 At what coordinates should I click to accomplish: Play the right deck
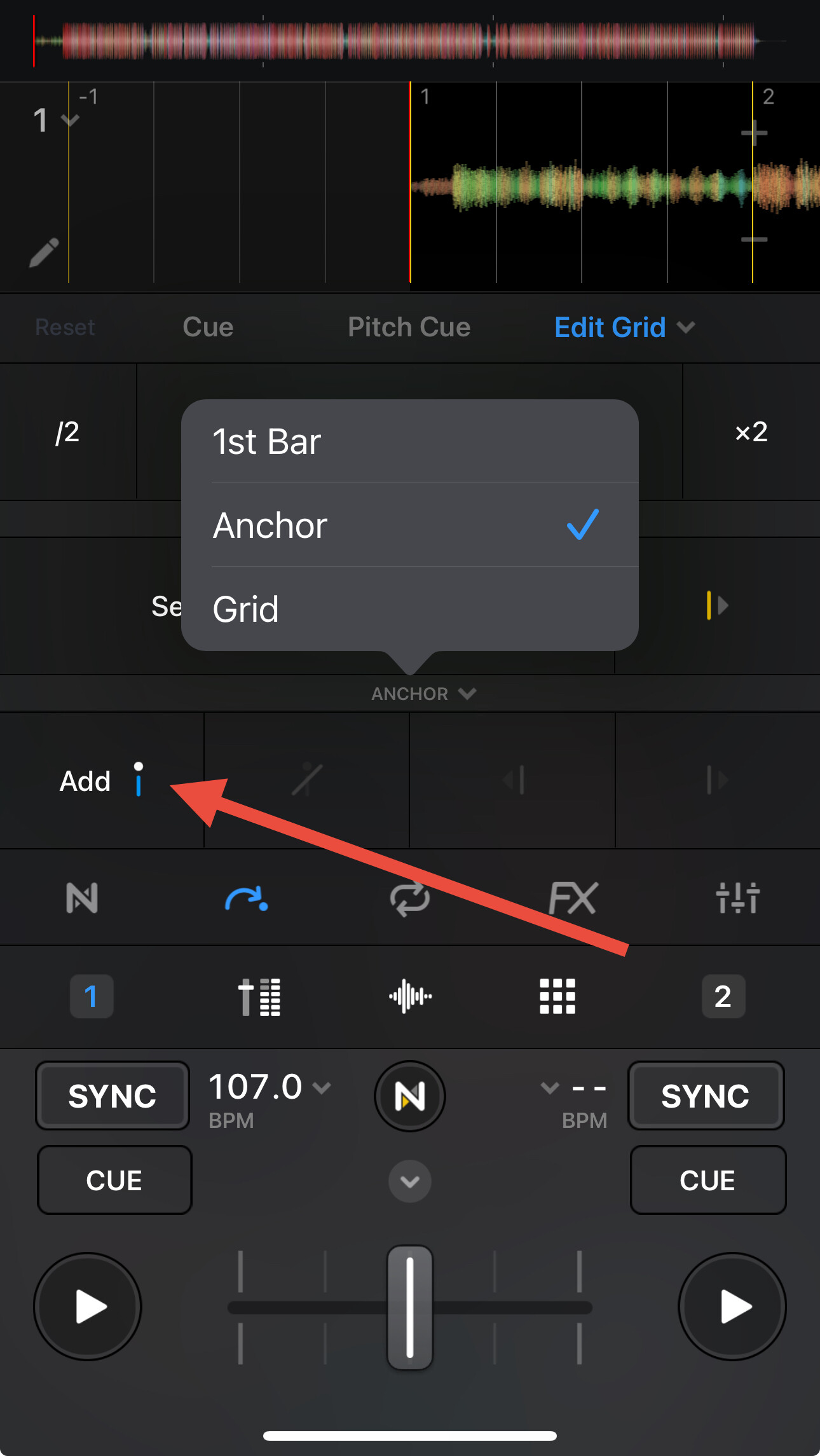(x=732, y=1307)
